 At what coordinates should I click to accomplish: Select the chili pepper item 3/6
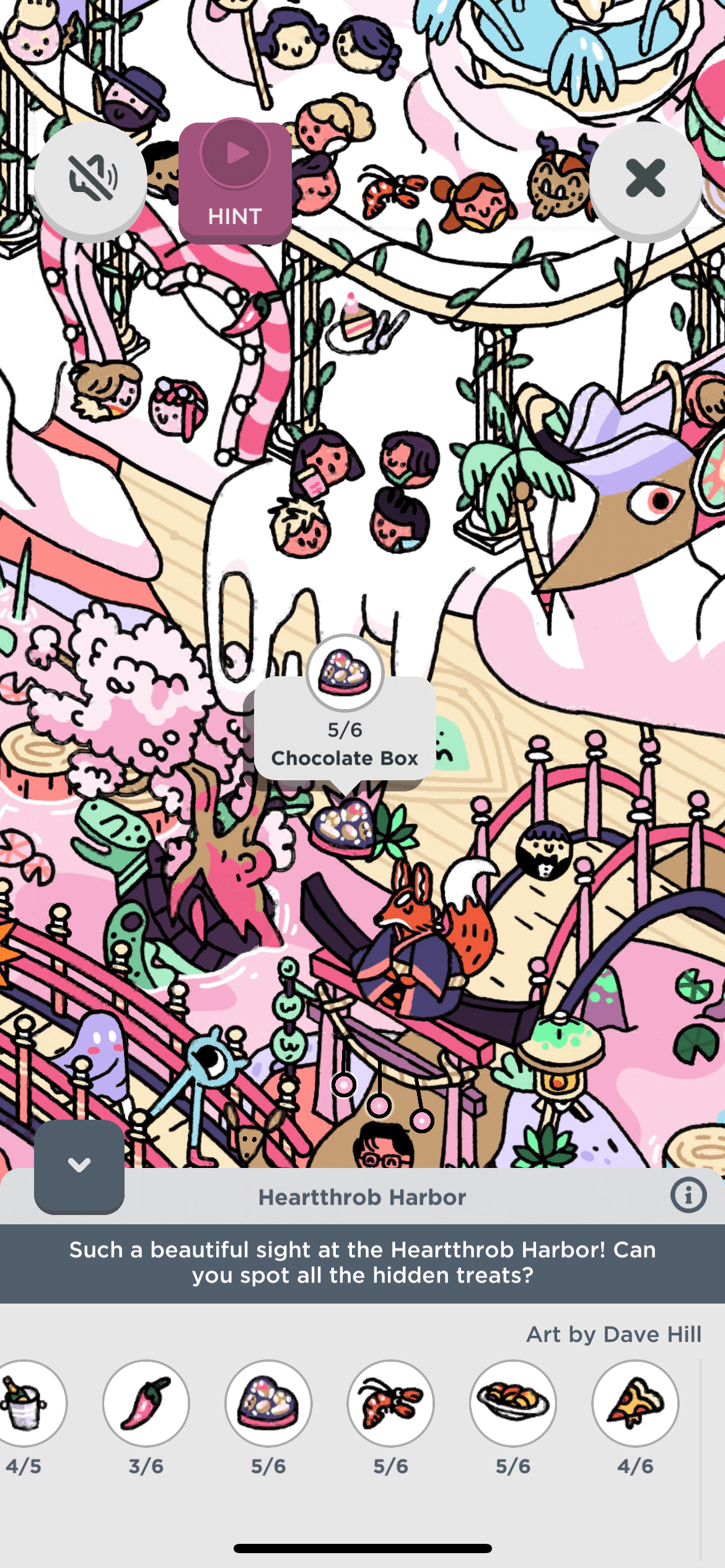[x=146, y=1403]
